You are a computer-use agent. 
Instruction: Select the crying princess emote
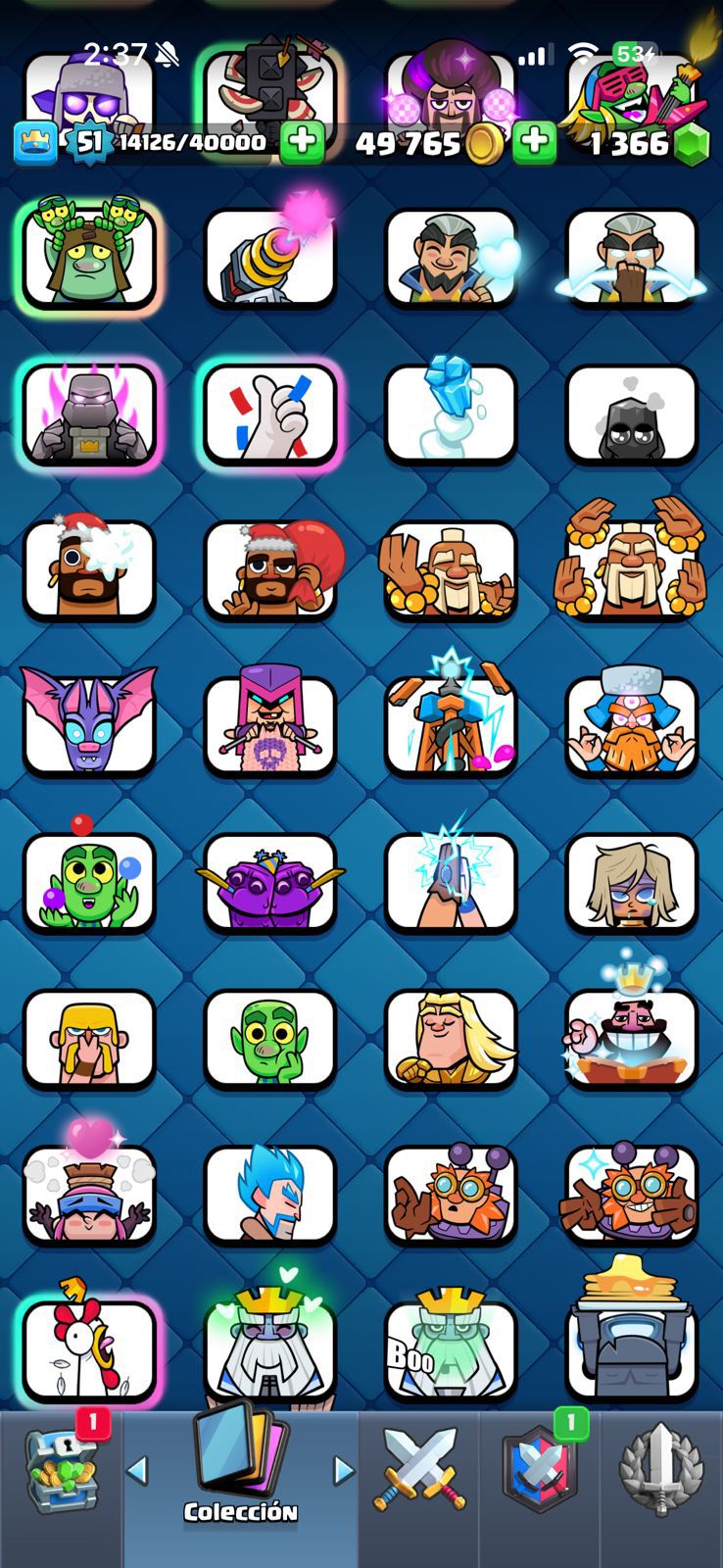pyautogui.click(x=632, y=882)
